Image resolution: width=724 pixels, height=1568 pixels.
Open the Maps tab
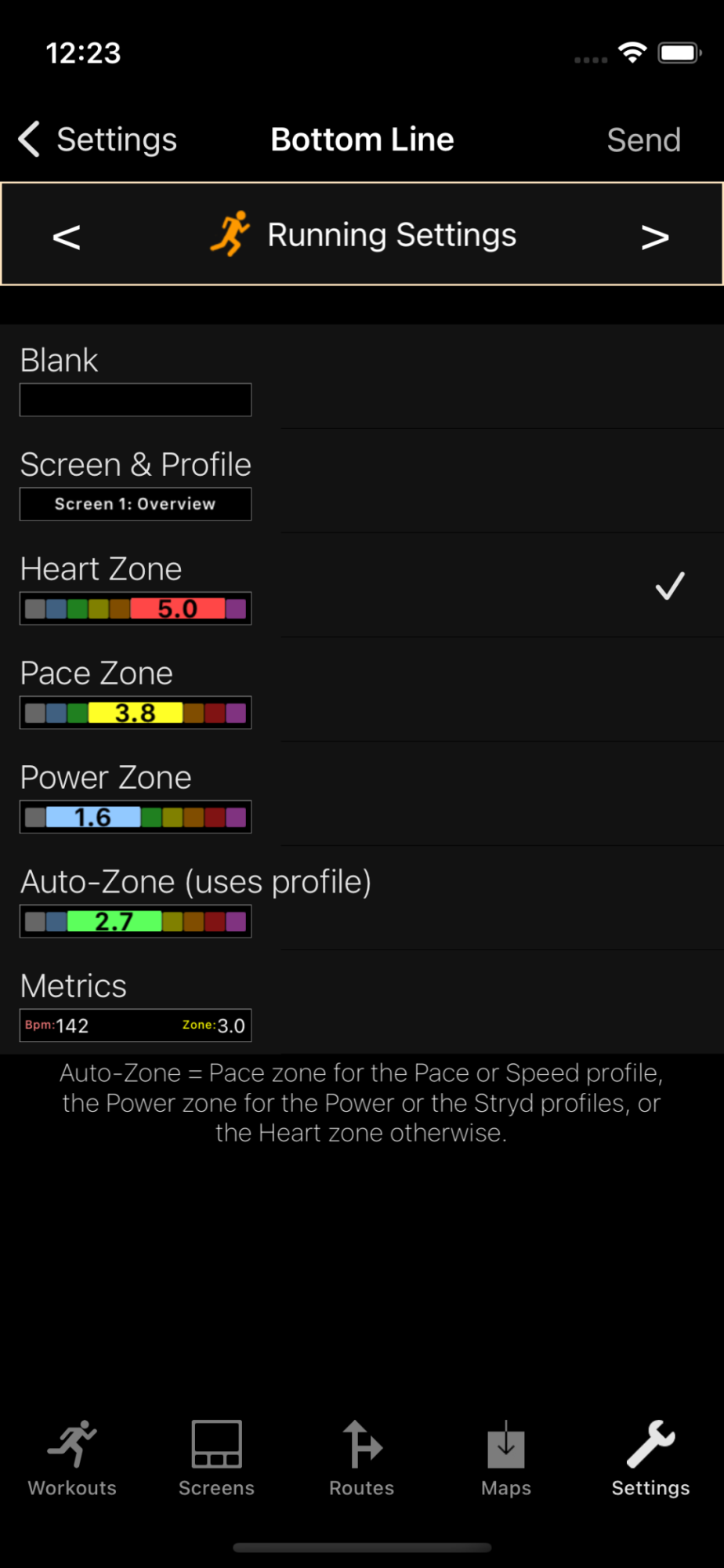point(506,1458)
